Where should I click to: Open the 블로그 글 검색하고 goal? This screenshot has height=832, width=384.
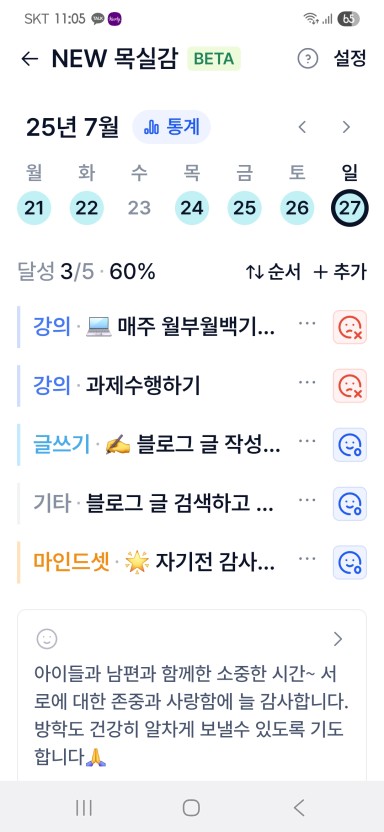click(154, 503)
